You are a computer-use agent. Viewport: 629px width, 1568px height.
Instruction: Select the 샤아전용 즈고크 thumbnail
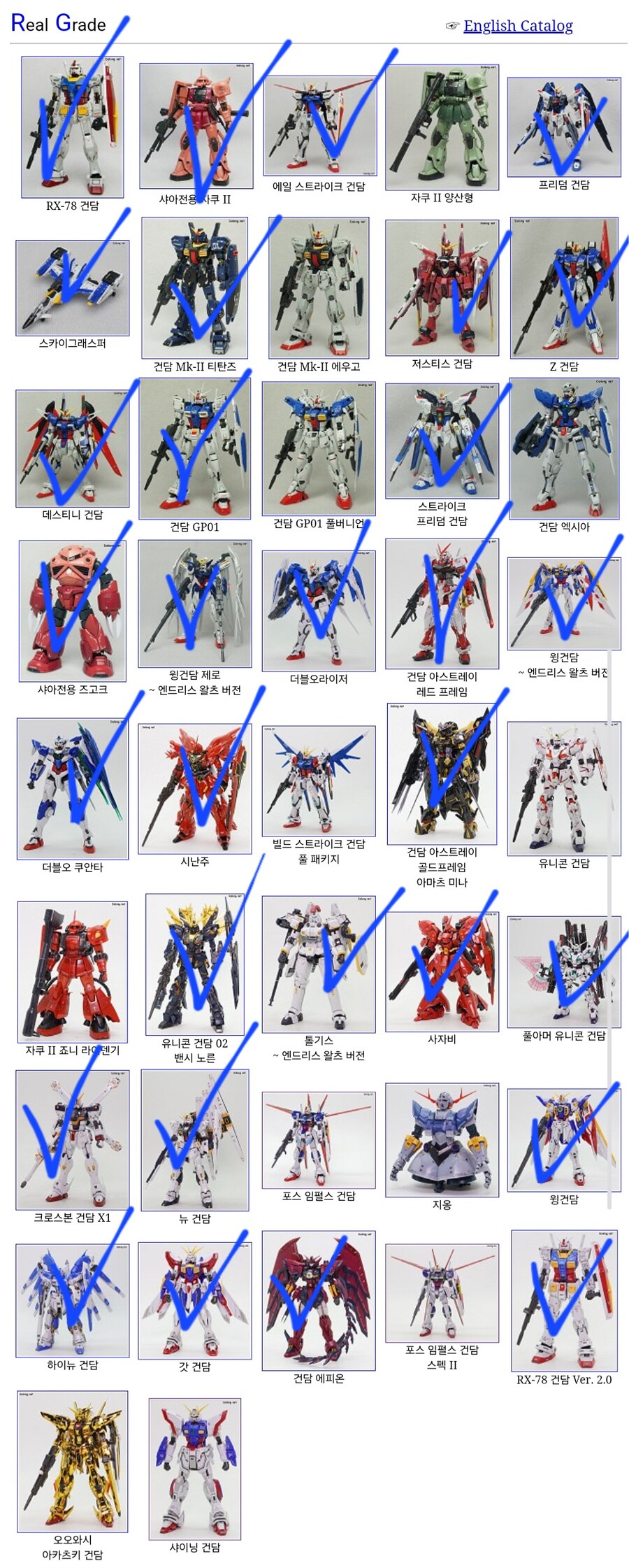point(73,611)
